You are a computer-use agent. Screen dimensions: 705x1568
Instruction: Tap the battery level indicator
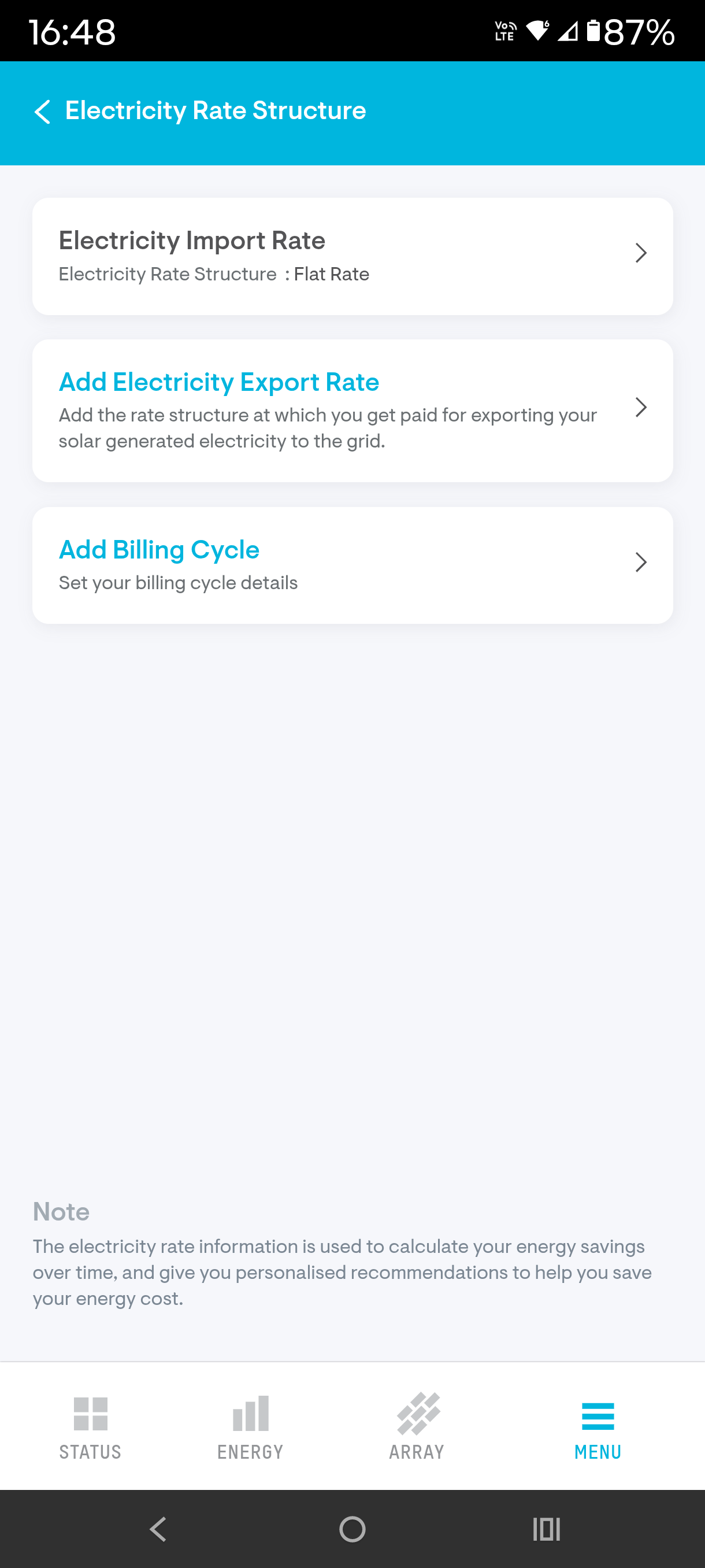pyautogui.click(x=593, y=31)
